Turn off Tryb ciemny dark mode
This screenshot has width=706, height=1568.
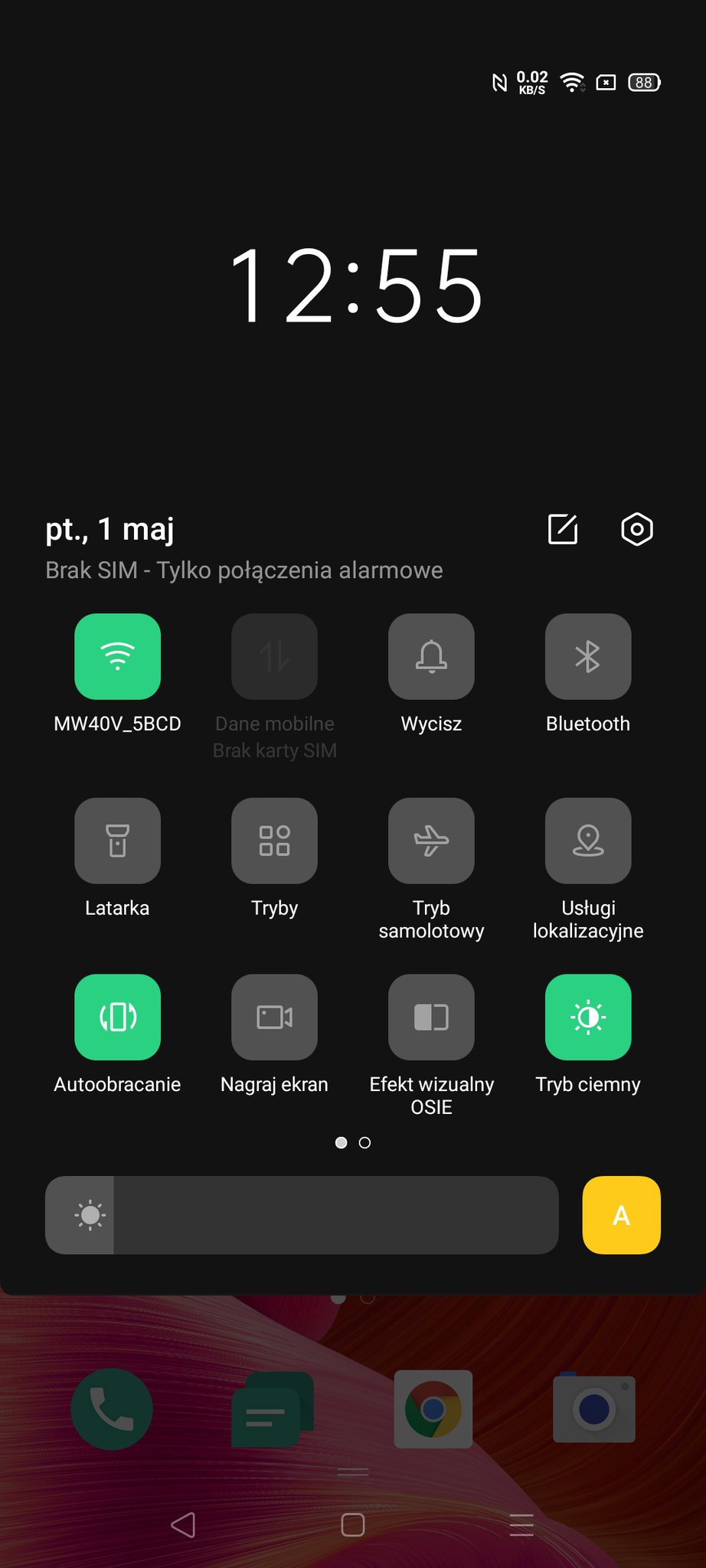587,1017
